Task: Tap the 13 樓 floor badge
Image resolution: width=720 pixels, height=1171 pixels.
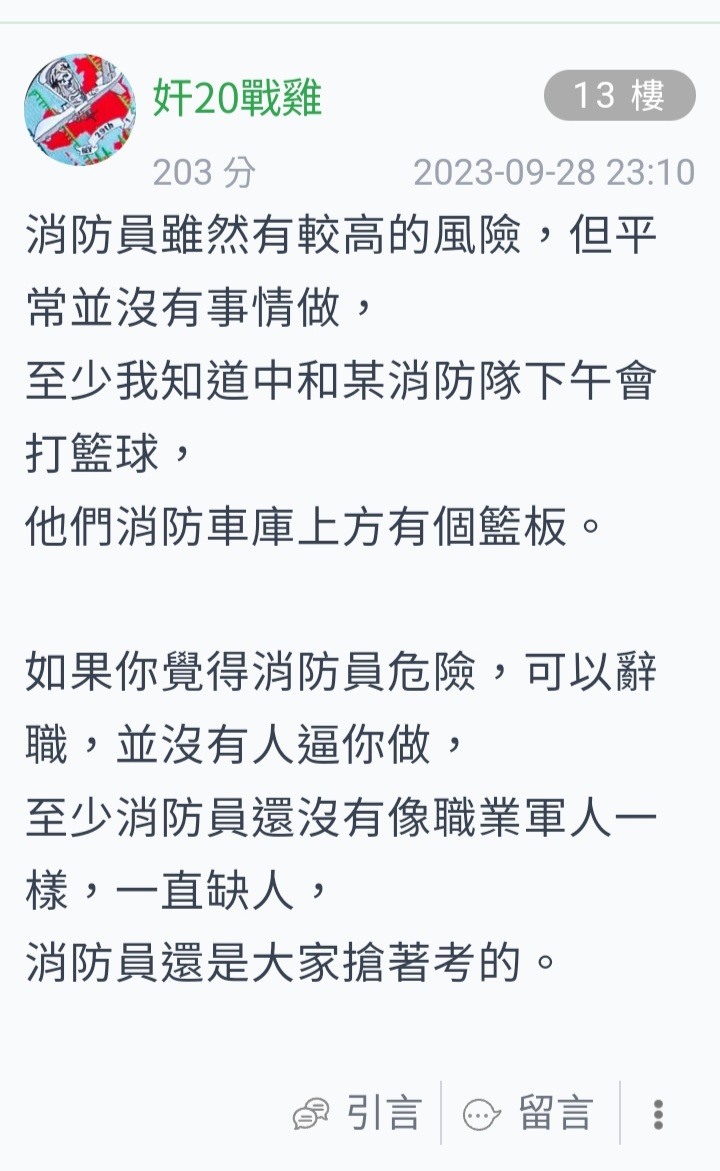Action: coord(619,96)
